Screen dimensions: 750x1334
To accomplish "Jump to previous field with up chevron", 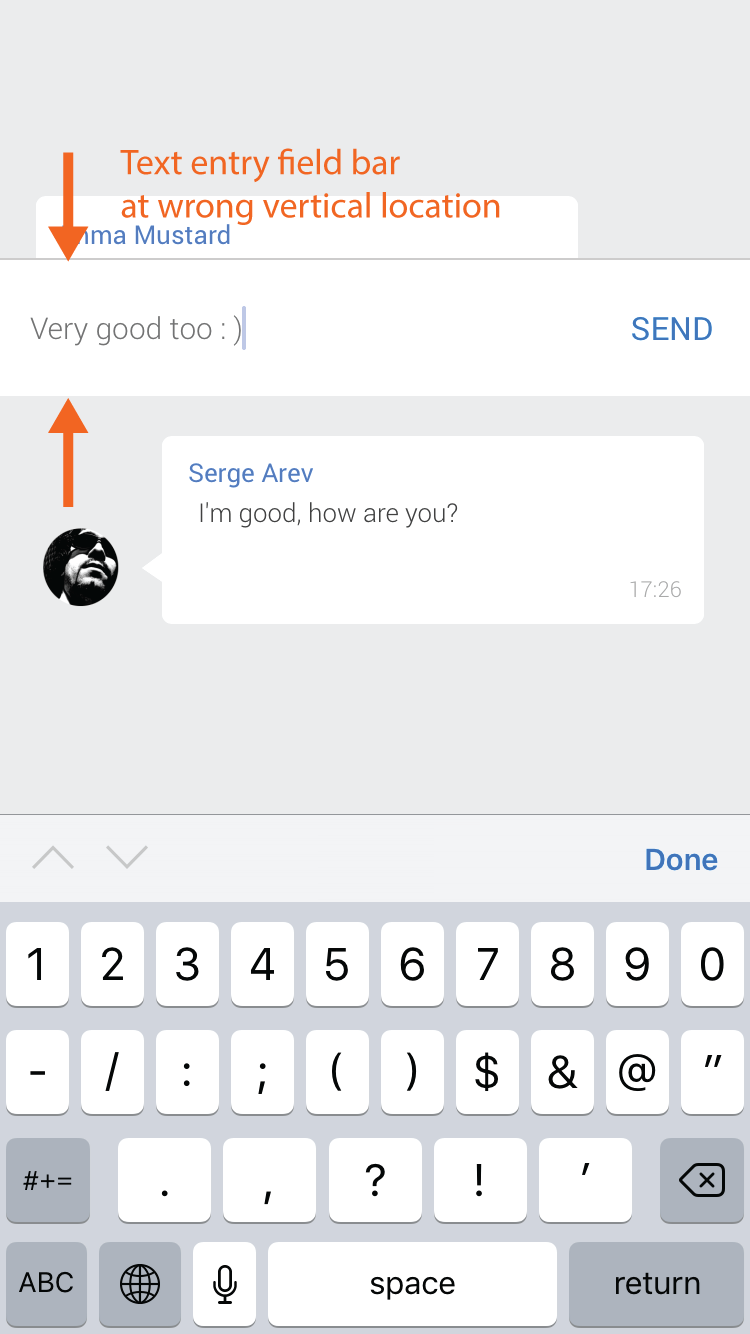I will point(53,858).
